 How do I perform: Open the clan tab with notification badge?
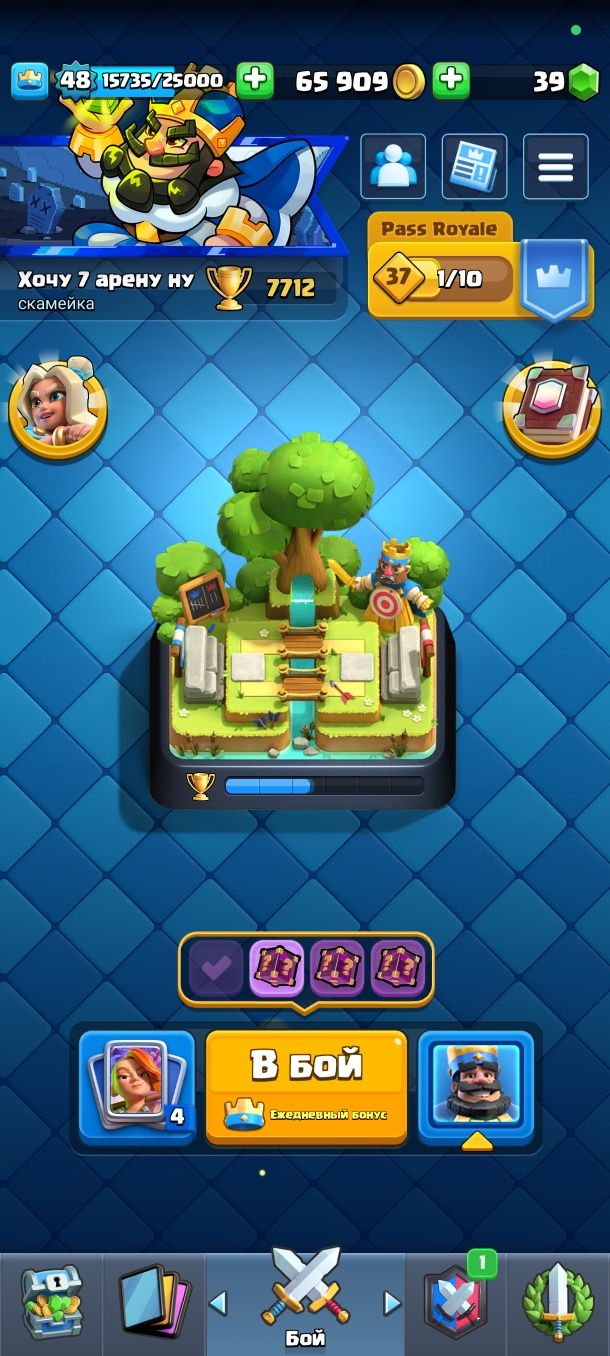(455, 1302)
